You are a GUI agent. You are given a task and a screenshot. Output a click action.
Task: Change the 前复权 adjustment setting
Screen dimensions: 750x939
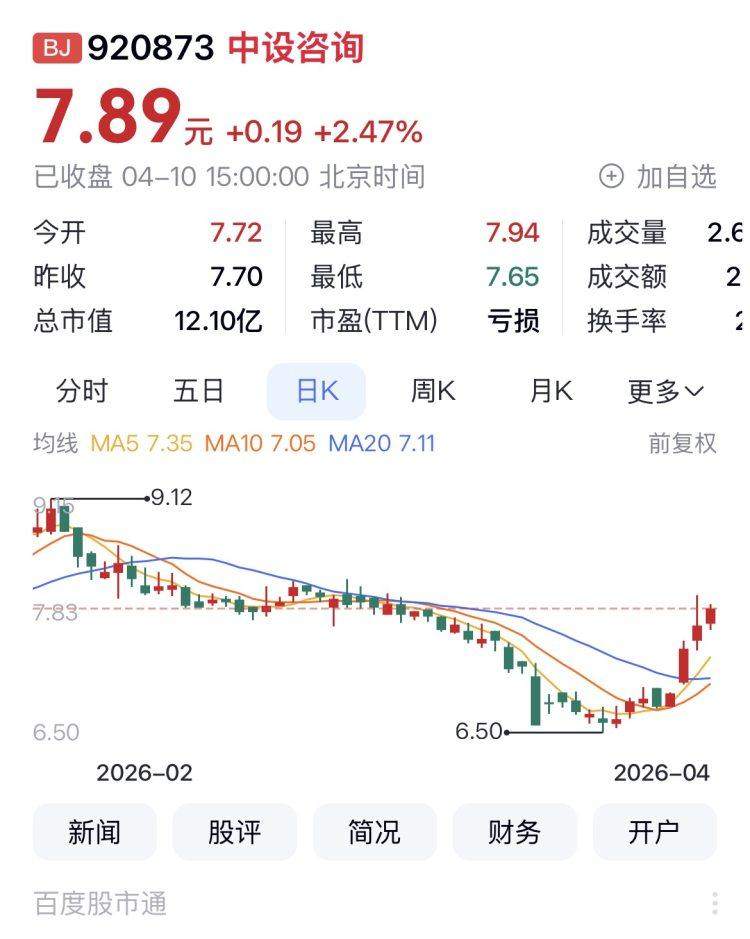coord(683,443)
